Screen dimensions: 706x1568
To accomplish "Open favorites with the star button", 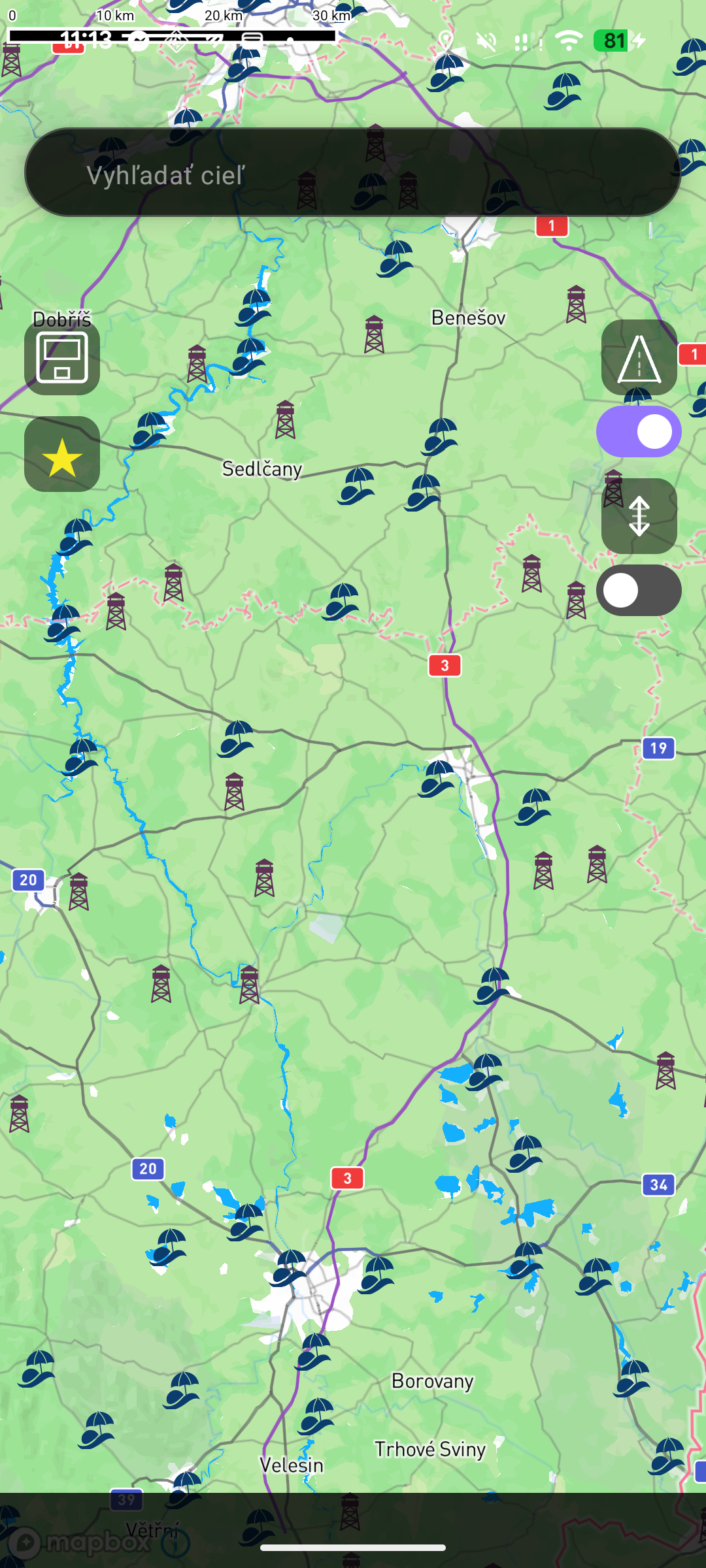I will pyautogui.click(x=62, y=454).
